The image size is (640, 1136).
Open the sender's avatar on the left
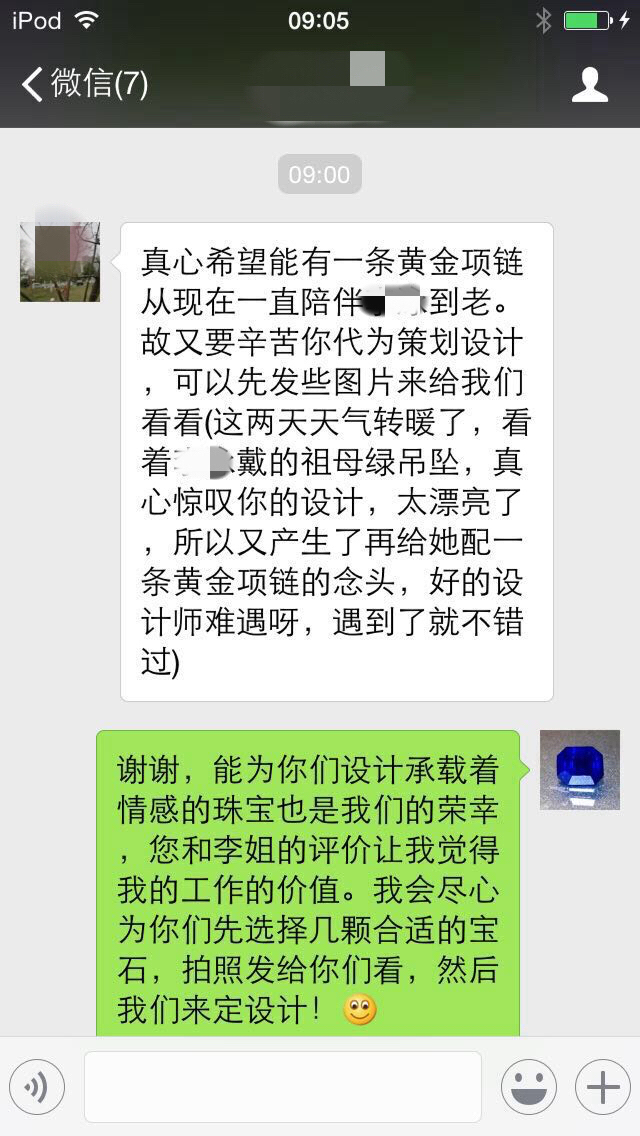coord(60,262)
